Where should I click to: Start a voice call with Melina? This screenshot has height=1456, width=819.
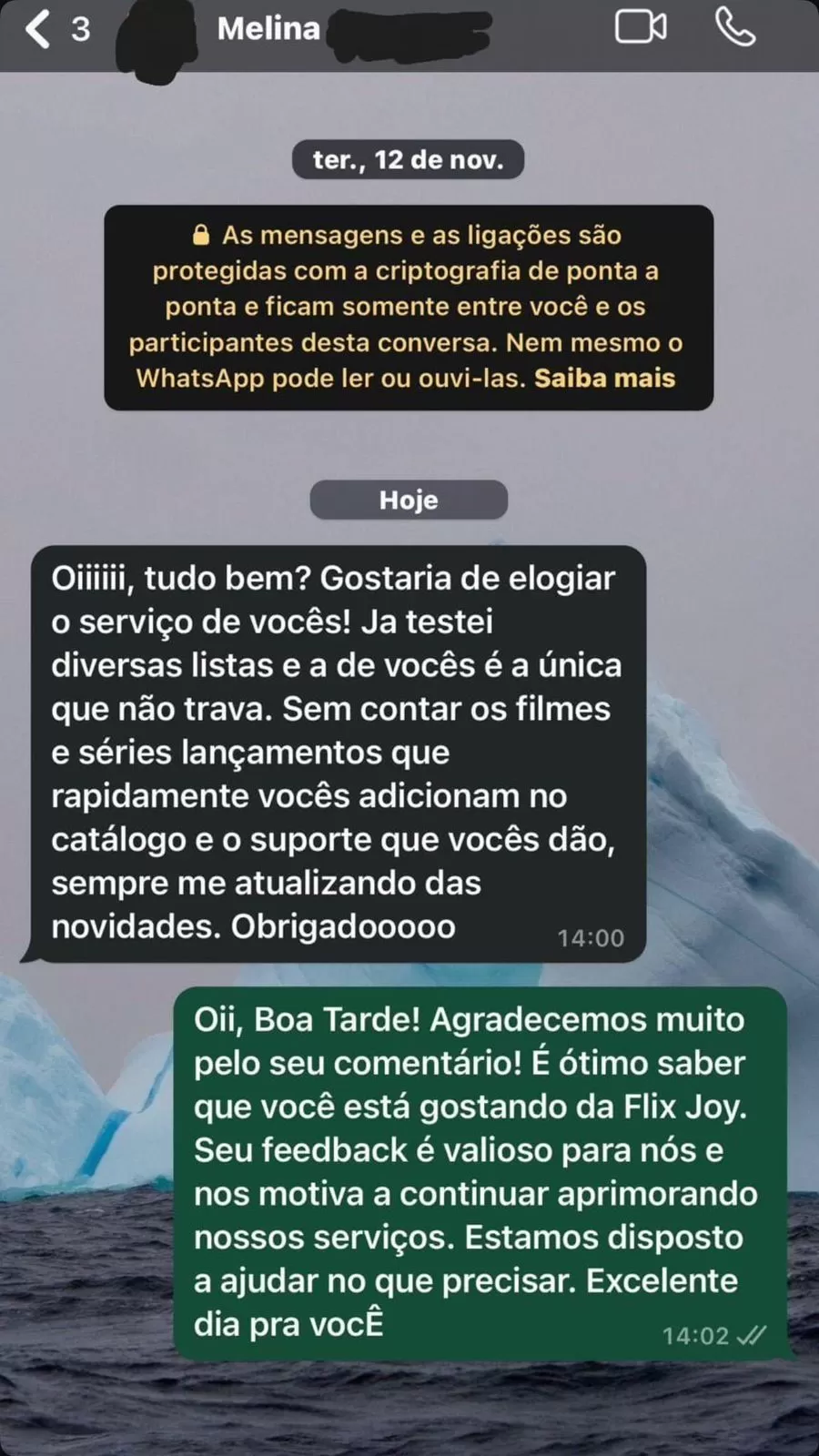click(737, 27)
